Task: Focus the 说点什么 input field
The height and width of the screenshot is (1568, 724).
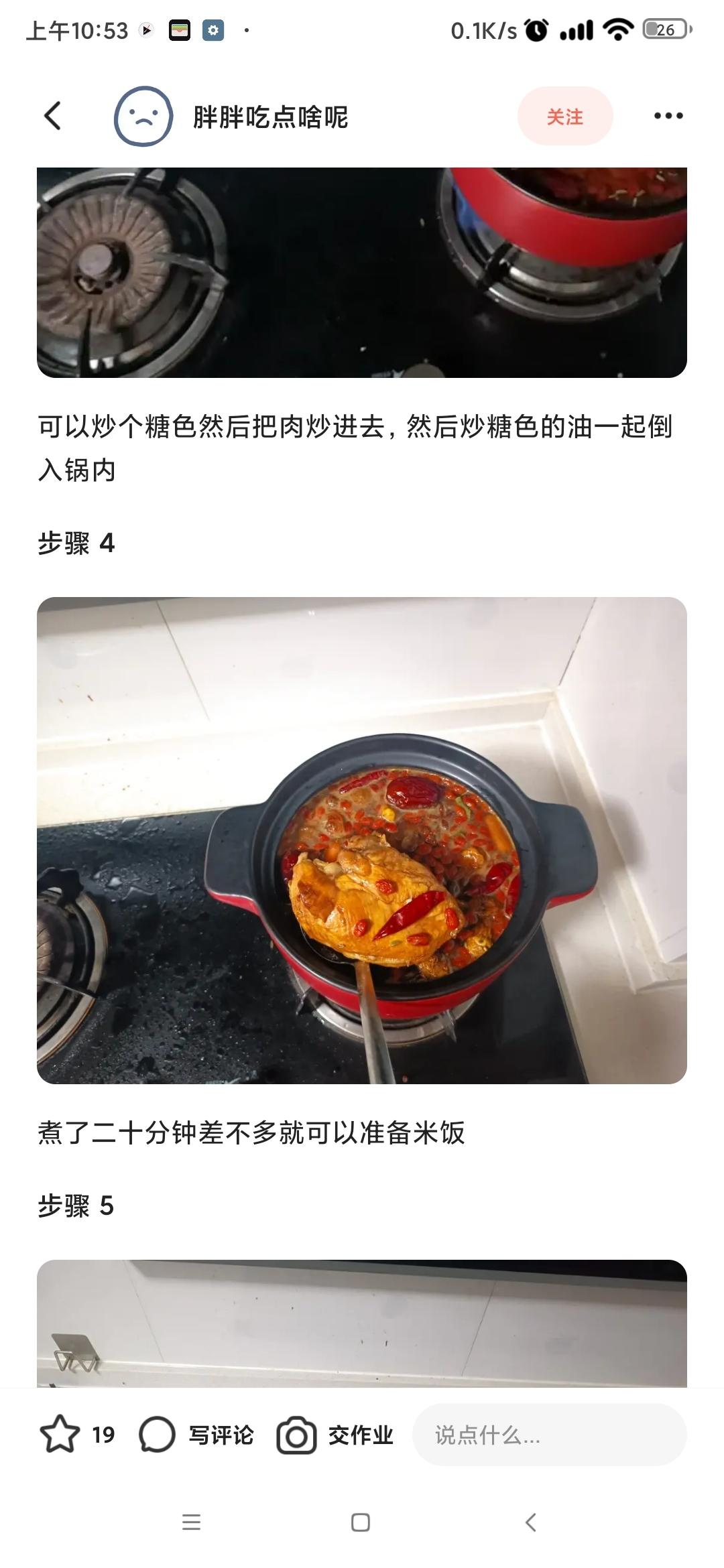Action: 550,1435
